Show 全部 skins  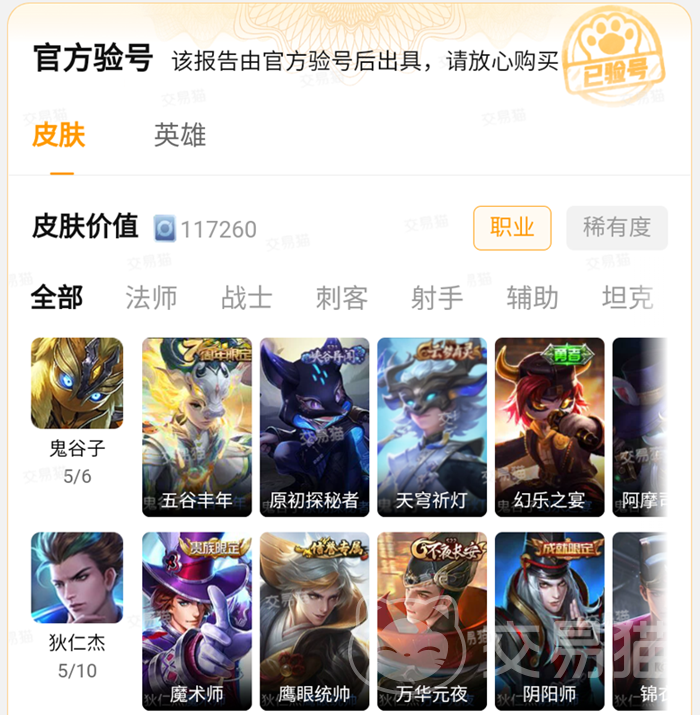pos(57,297)
